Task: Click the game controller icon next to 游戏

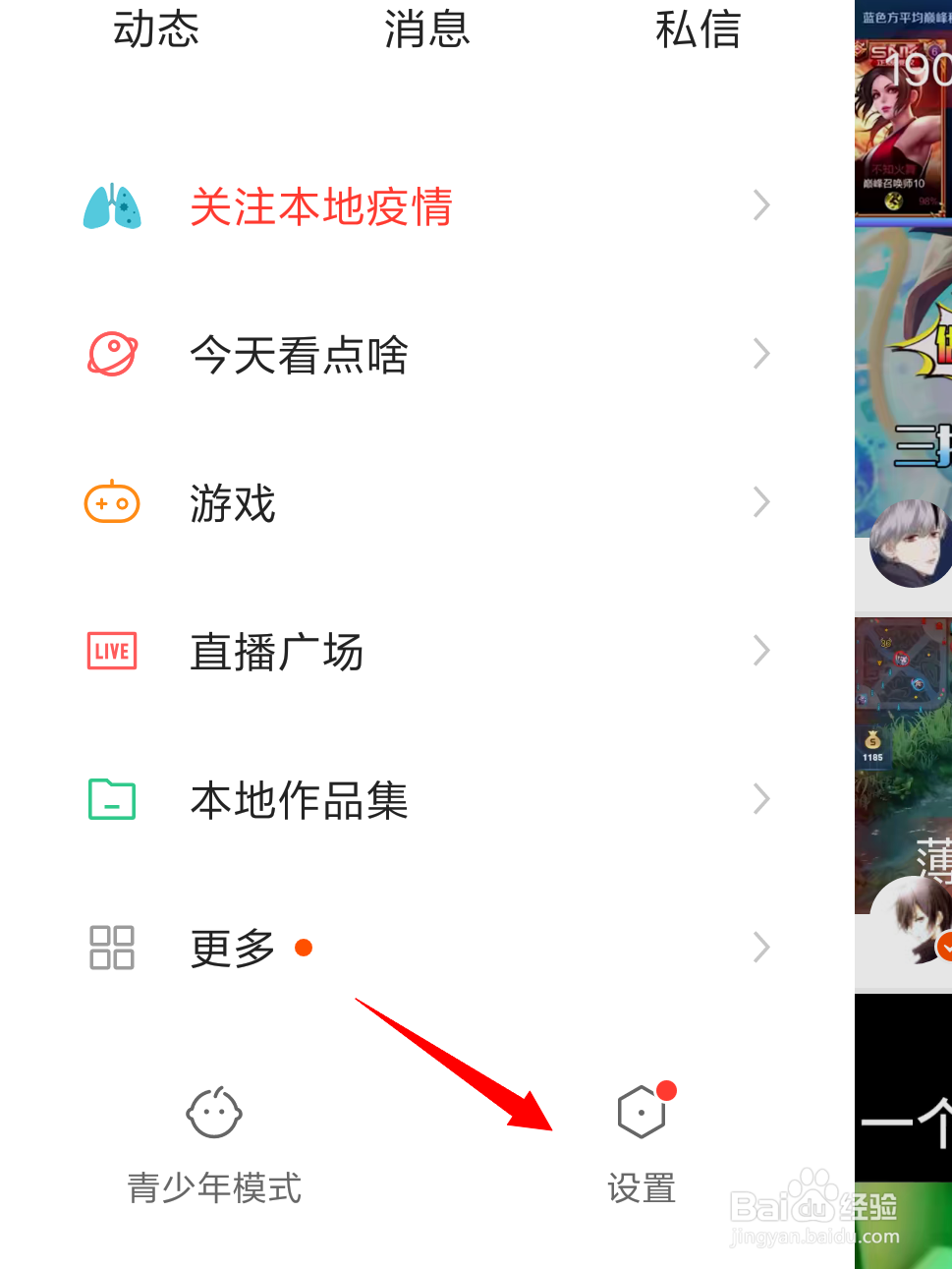Action: 111,502
